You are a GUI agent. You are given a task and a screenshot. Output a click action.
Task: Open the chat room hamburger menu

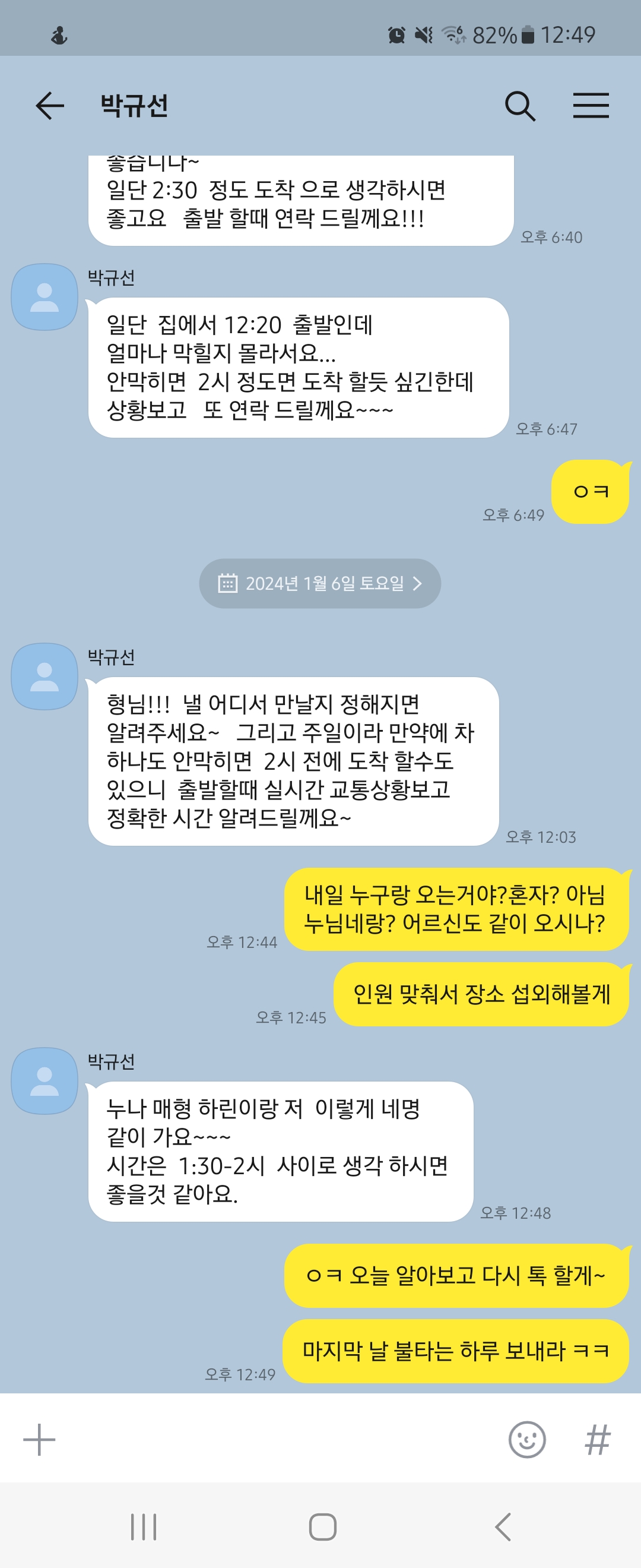click(x=591, y=106)
